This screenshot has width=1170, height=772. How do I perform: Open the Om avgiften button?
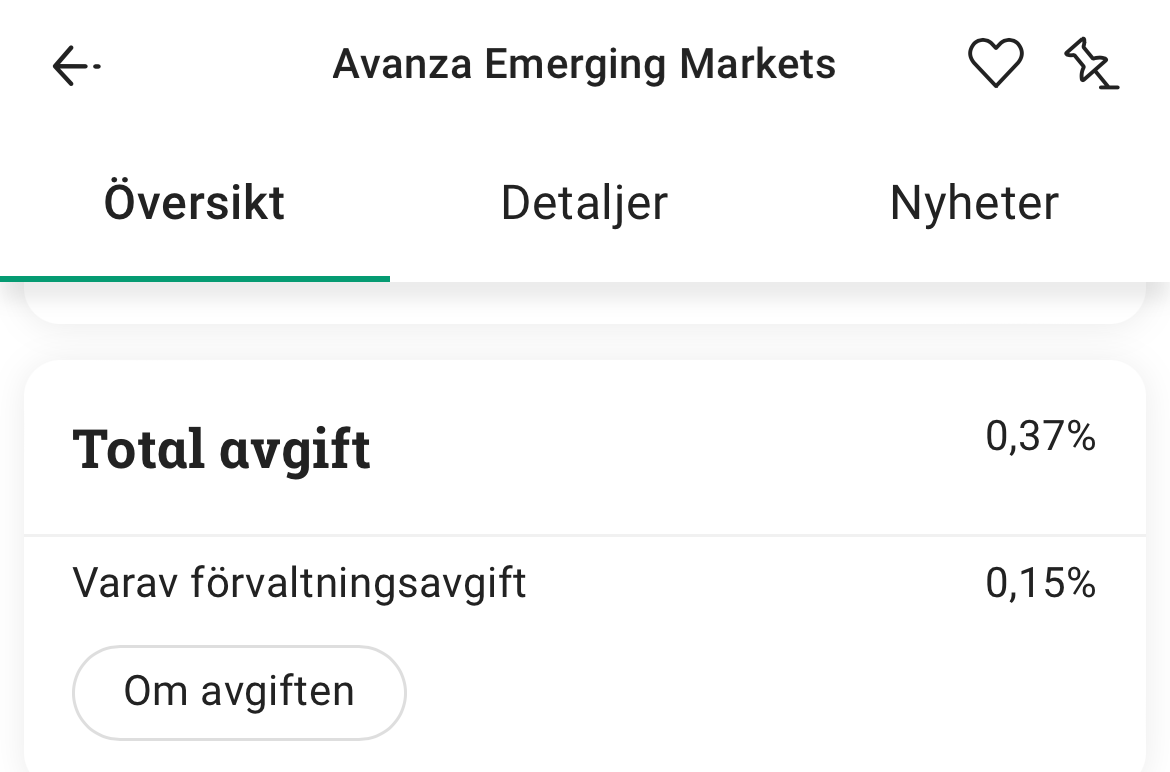(x=239, y=692)
